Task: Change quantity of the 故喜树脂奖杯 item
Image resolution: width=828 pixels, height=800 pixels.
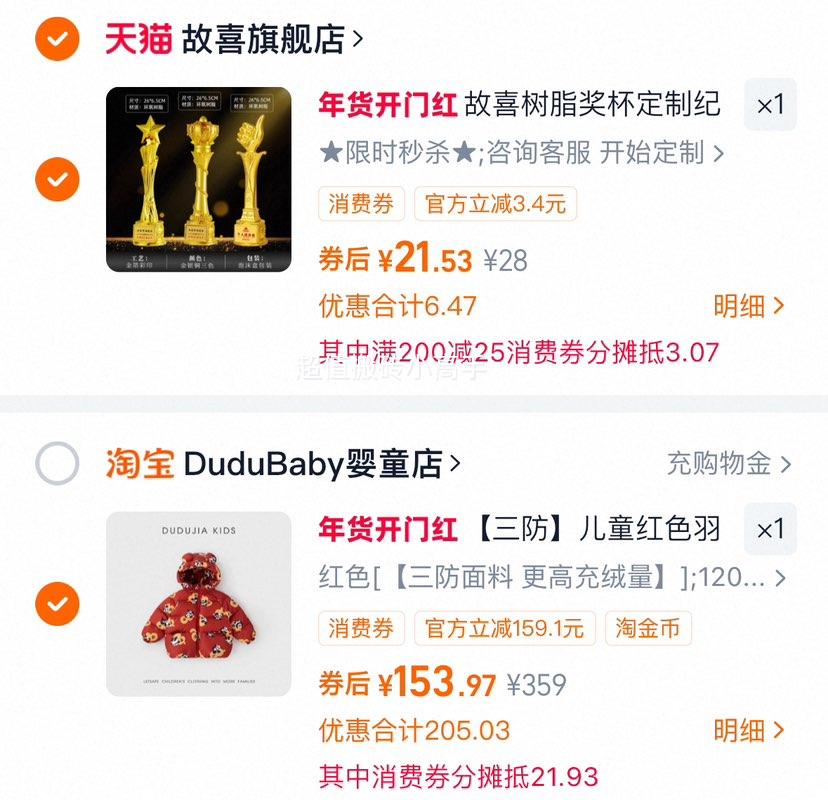Action: 770,105
